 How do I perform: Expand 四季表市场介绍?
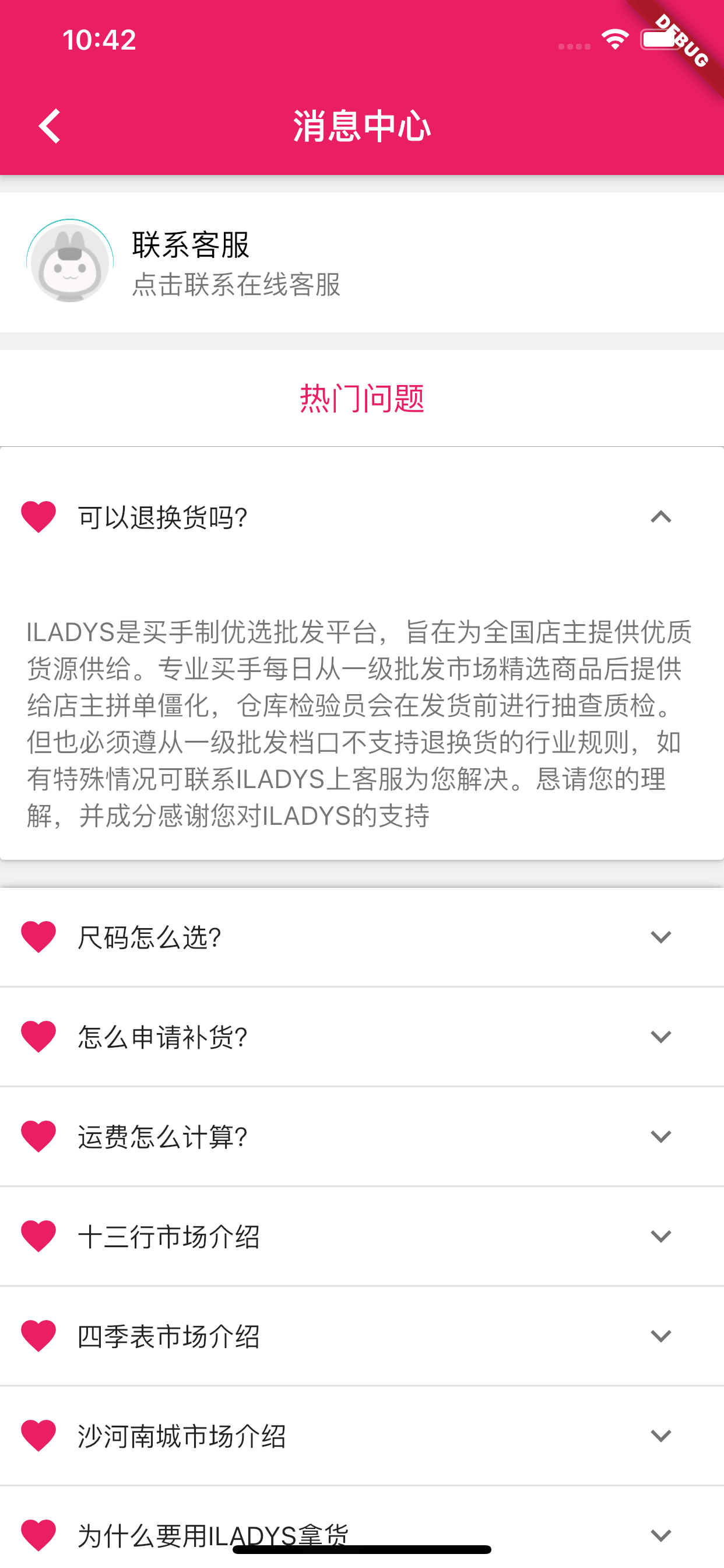660,1336
